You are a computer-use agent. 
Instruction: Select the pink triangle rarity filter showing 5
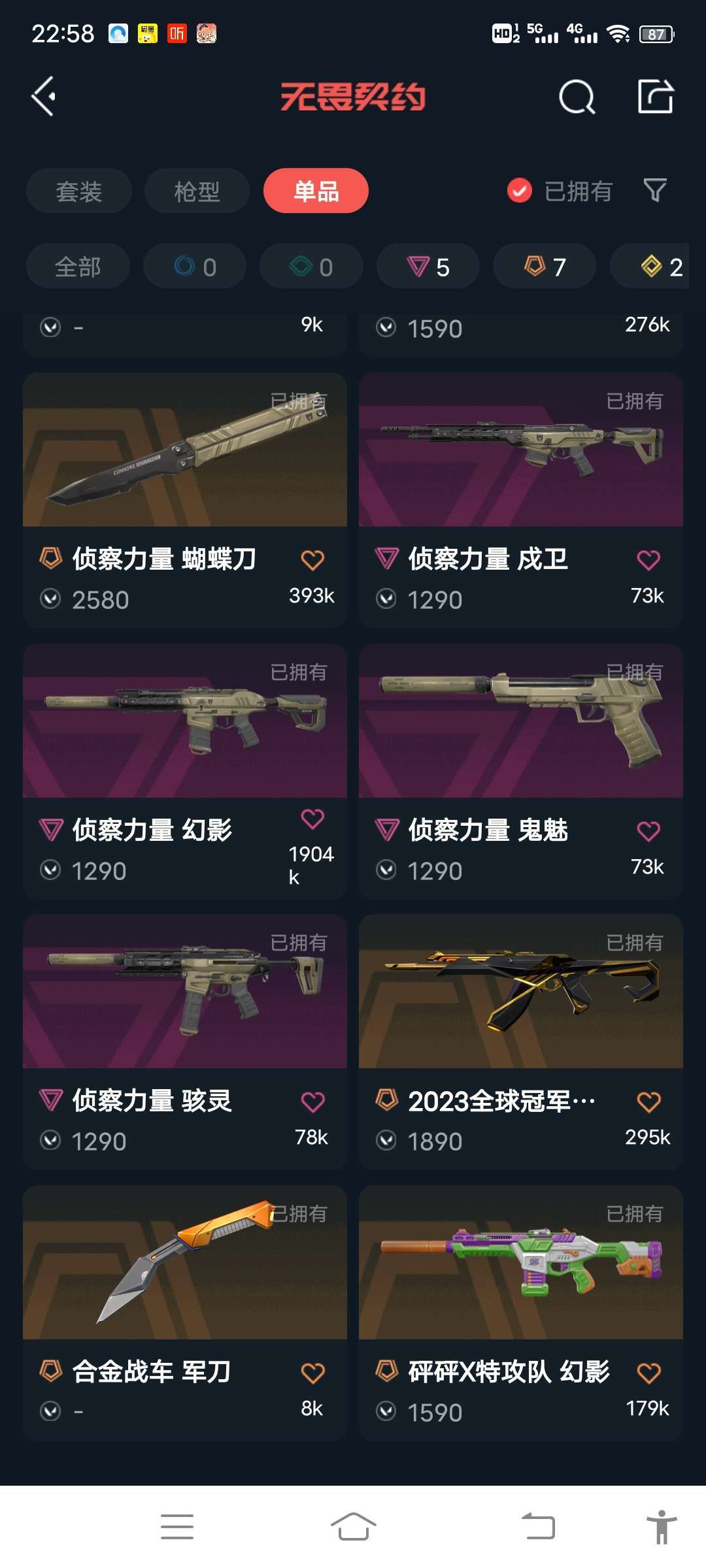(x=428, y=266)
